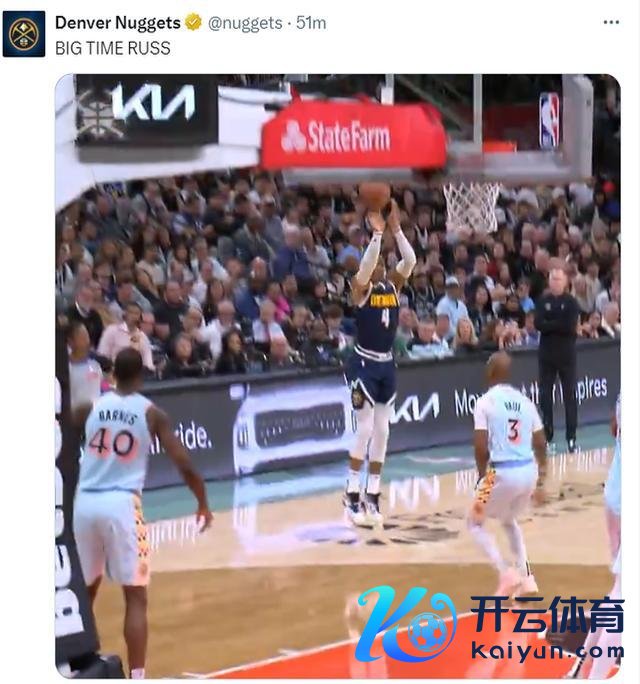Play the BIG TIME RUSS video
640x684 pixels.
(337, 375)
